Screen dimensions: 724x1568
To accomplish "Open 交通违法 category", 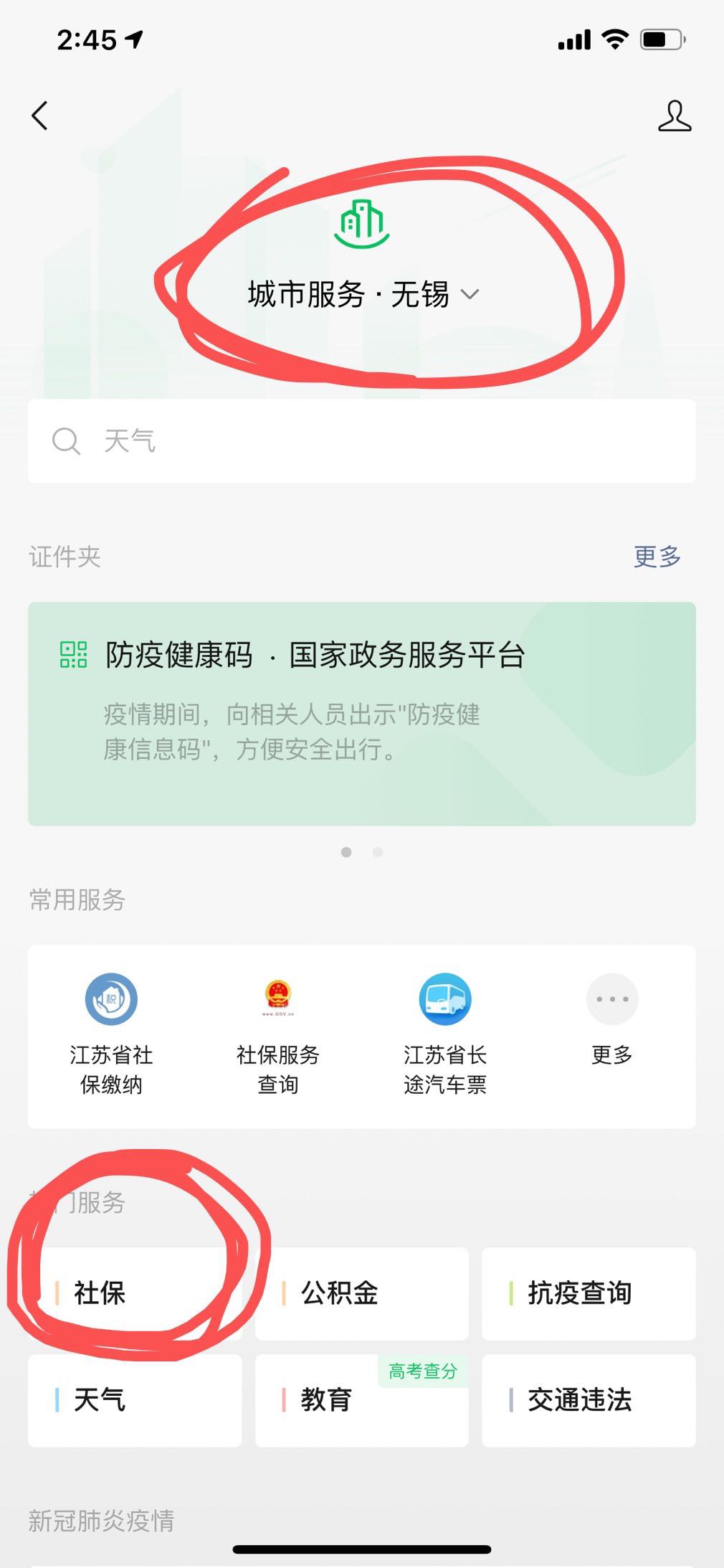I will pos(589,1400).
